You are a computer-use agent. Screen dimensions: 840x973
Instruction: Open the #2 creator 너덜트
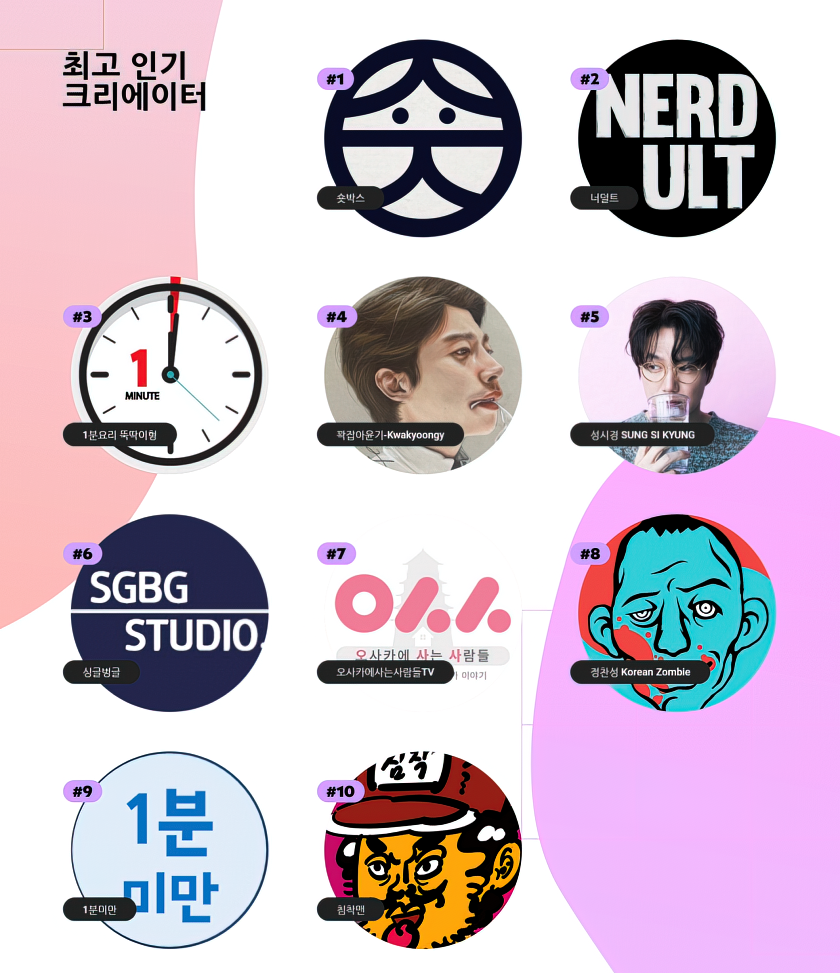676,138
